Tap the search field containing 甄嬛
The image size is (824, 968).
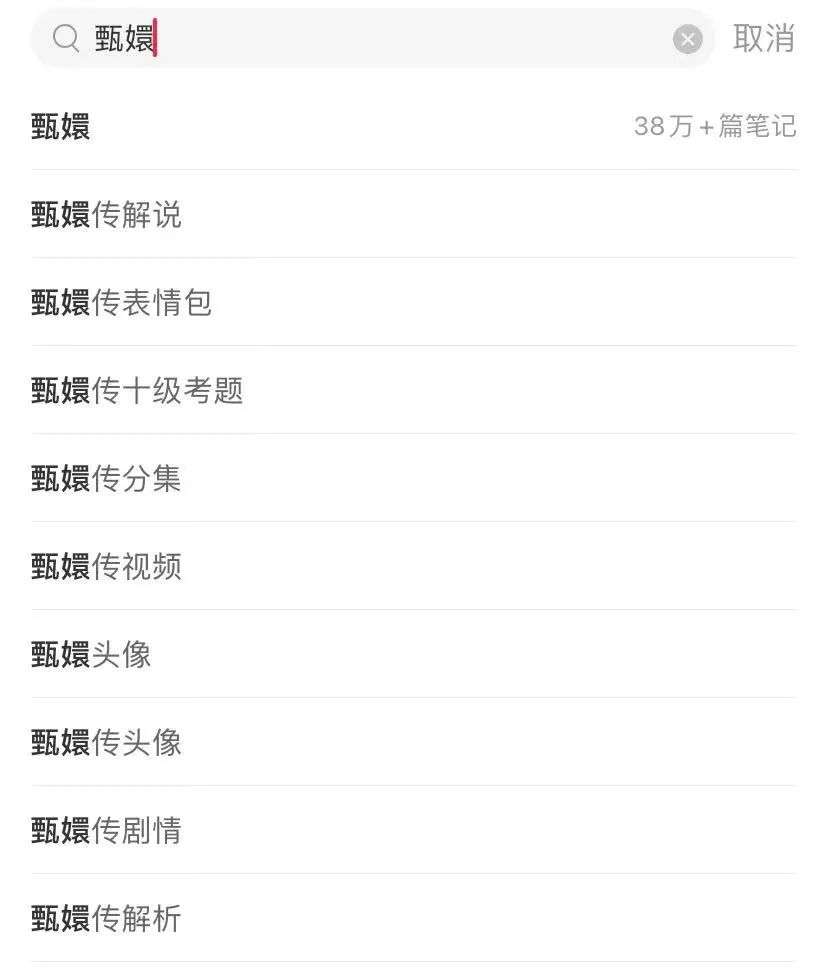coord(380,39)
